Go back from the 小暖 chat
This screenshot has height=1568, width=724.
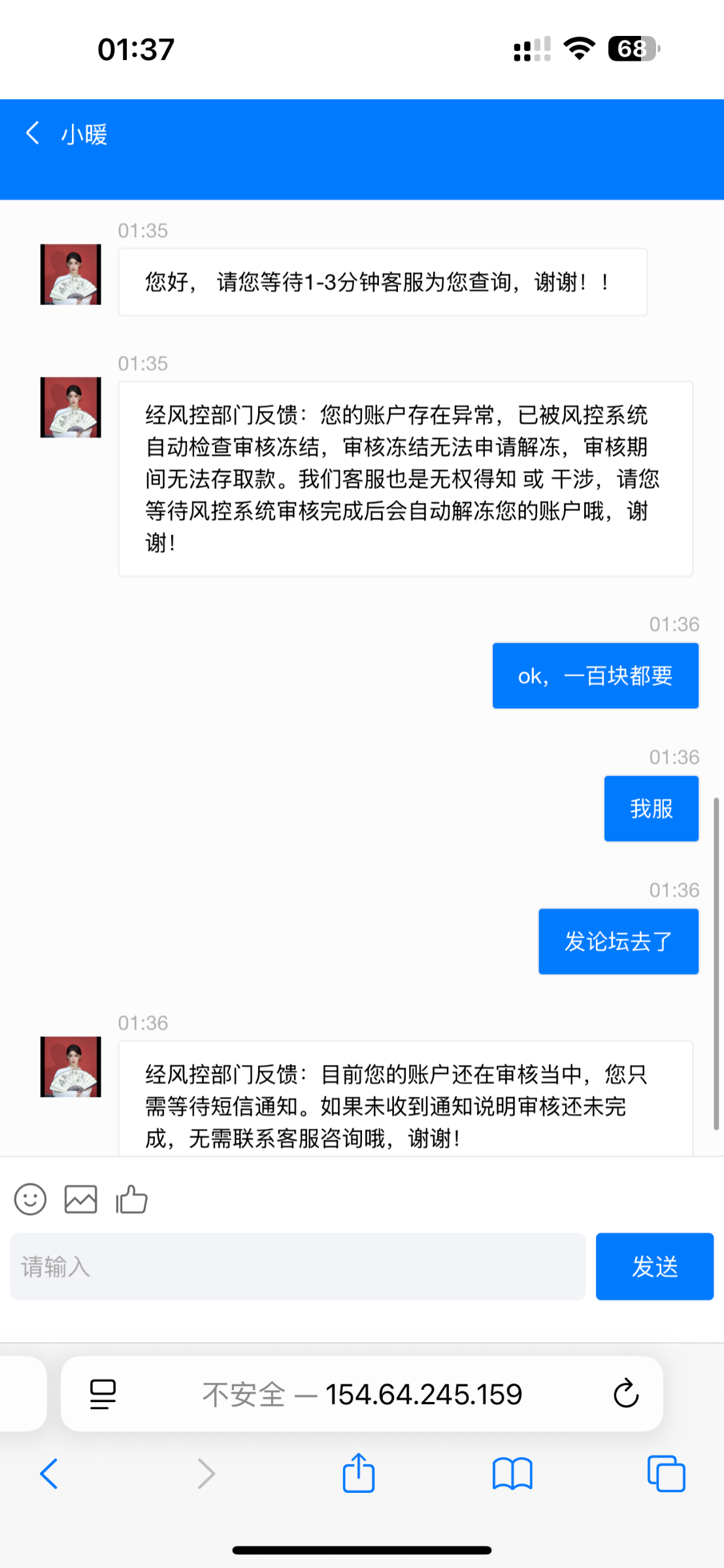[33, 133]
